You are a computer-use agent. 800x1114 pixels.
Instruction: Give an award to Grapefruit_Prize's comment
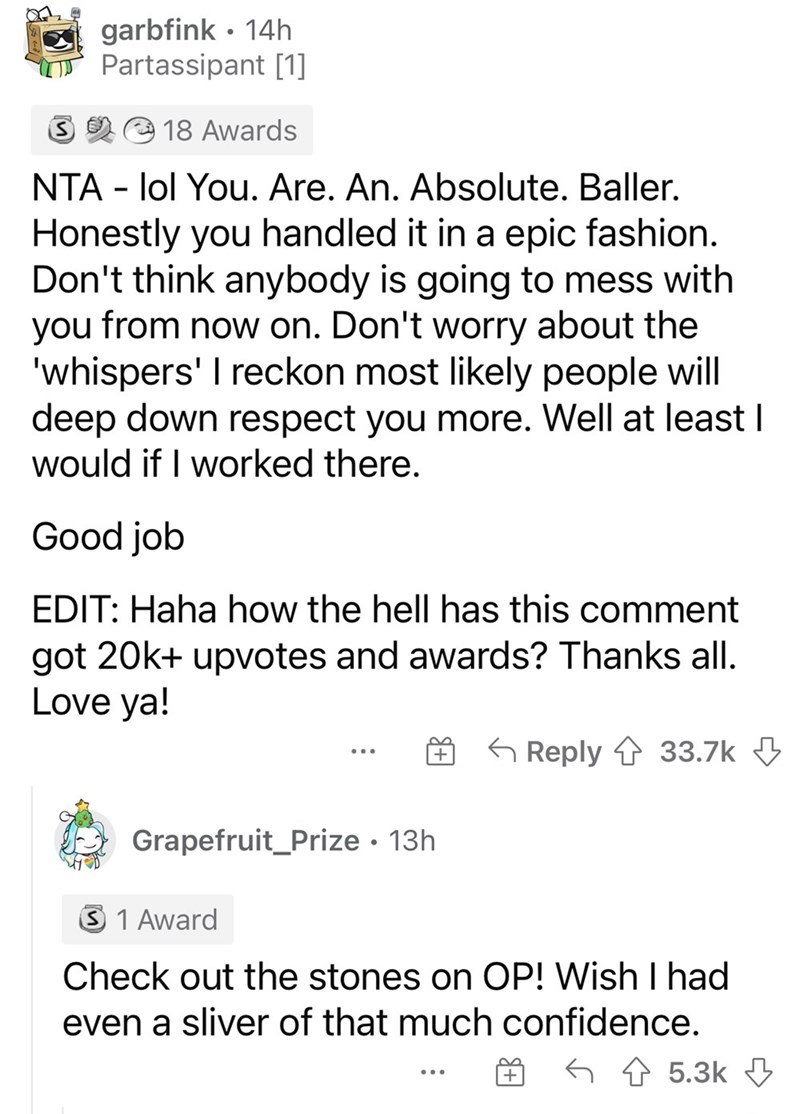[x=509, y=1072]
